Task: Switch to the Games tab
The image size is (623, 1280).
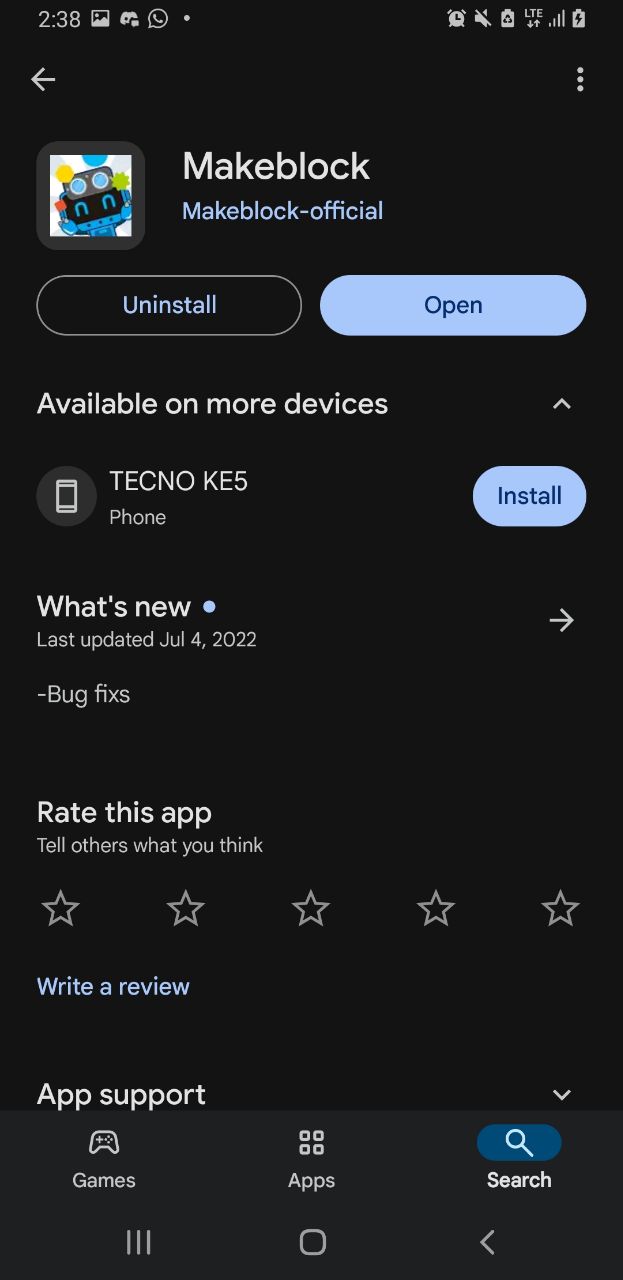Action: tap(104, 1158)
